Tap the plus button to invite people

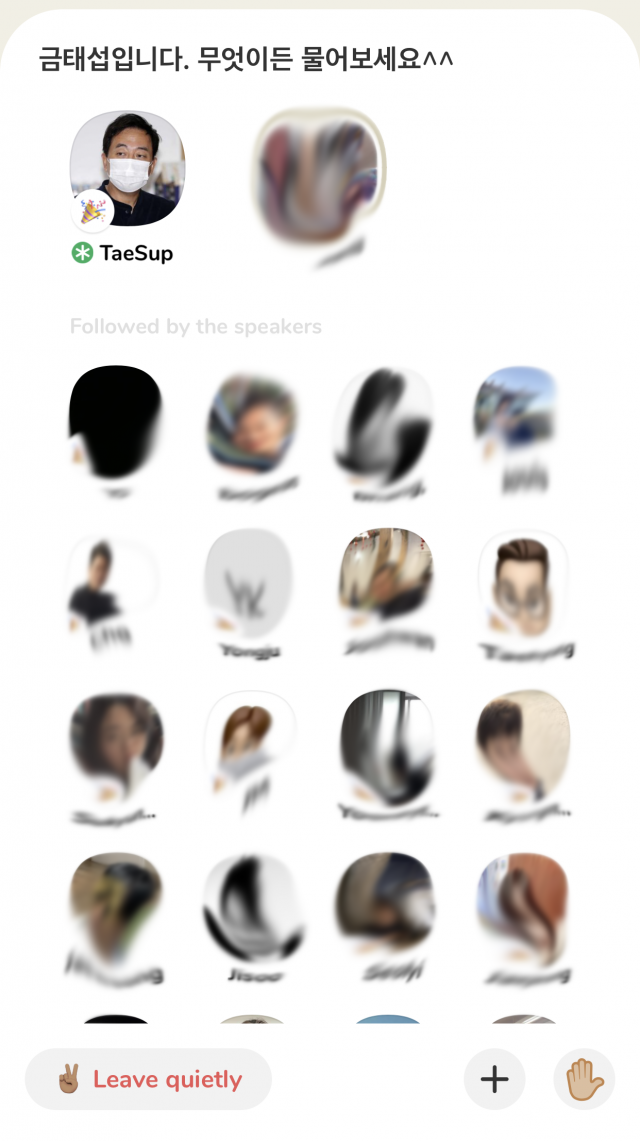point(495,1079)
